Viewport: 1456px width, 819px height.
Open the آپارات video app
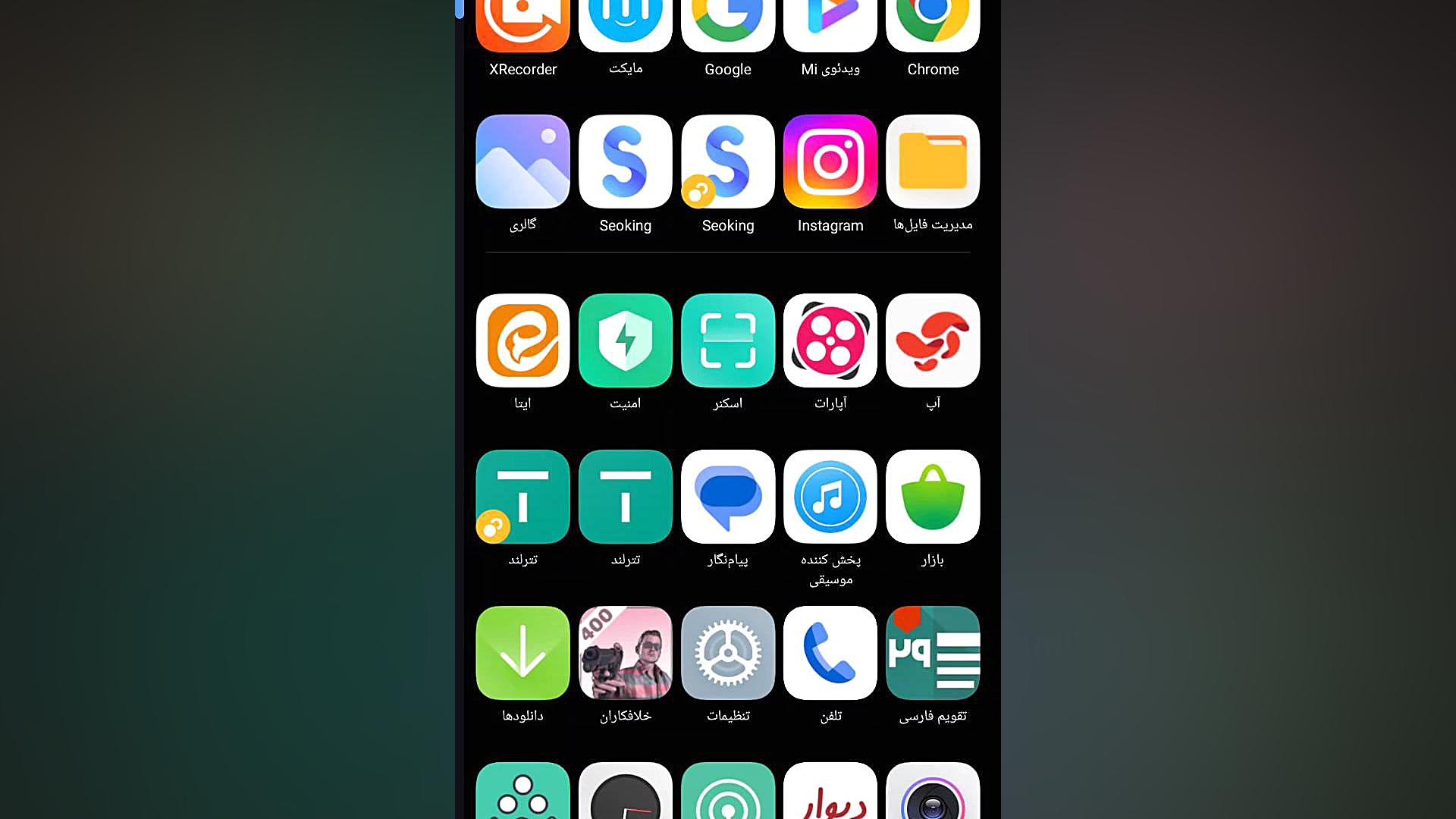[830, 340]
